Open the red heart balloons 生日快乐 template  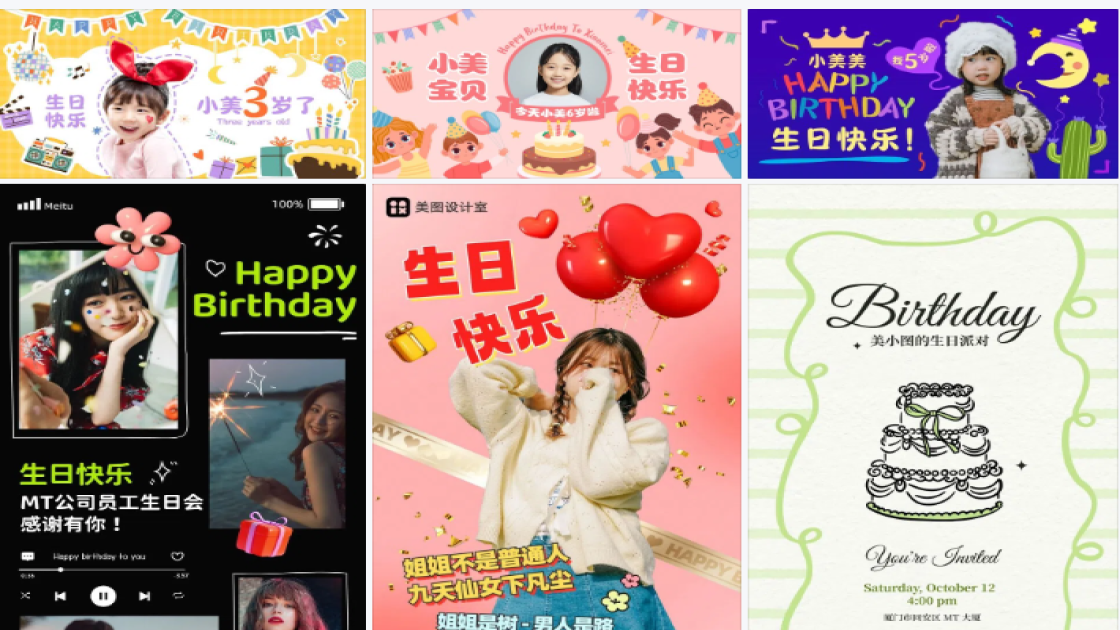click(557, 406)
